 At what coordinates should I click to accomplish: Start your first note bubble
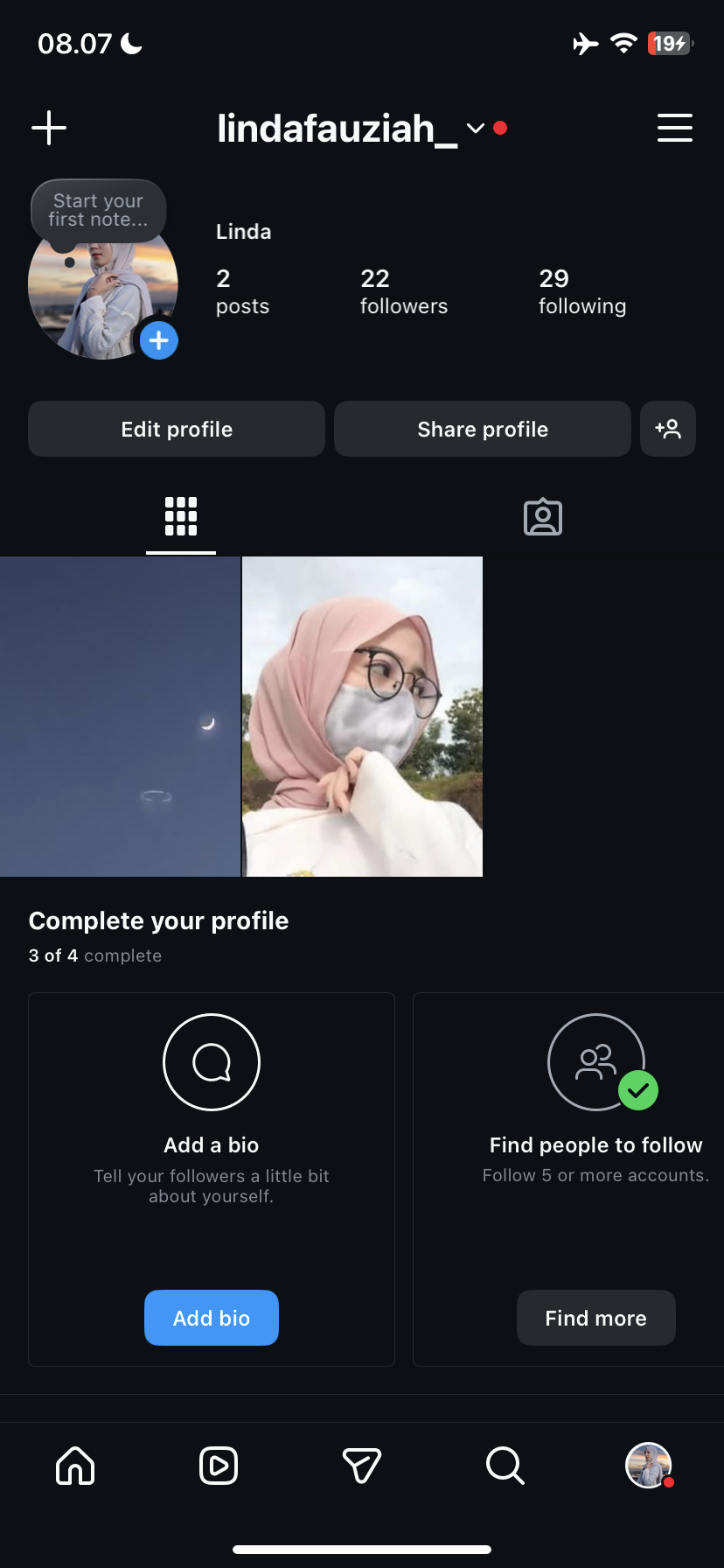tap(98, 211)
